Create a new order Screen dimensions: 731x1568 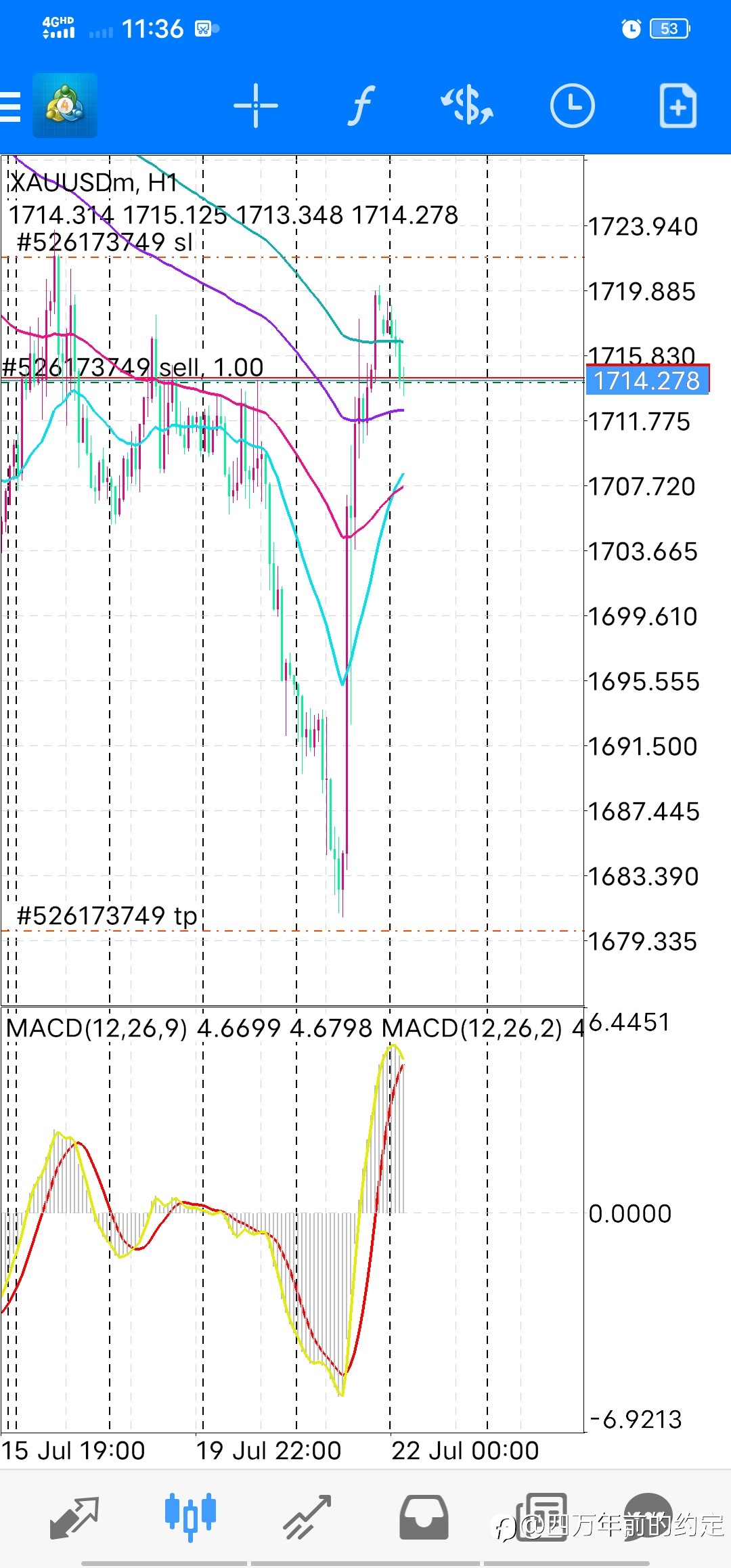pos(678,106)
